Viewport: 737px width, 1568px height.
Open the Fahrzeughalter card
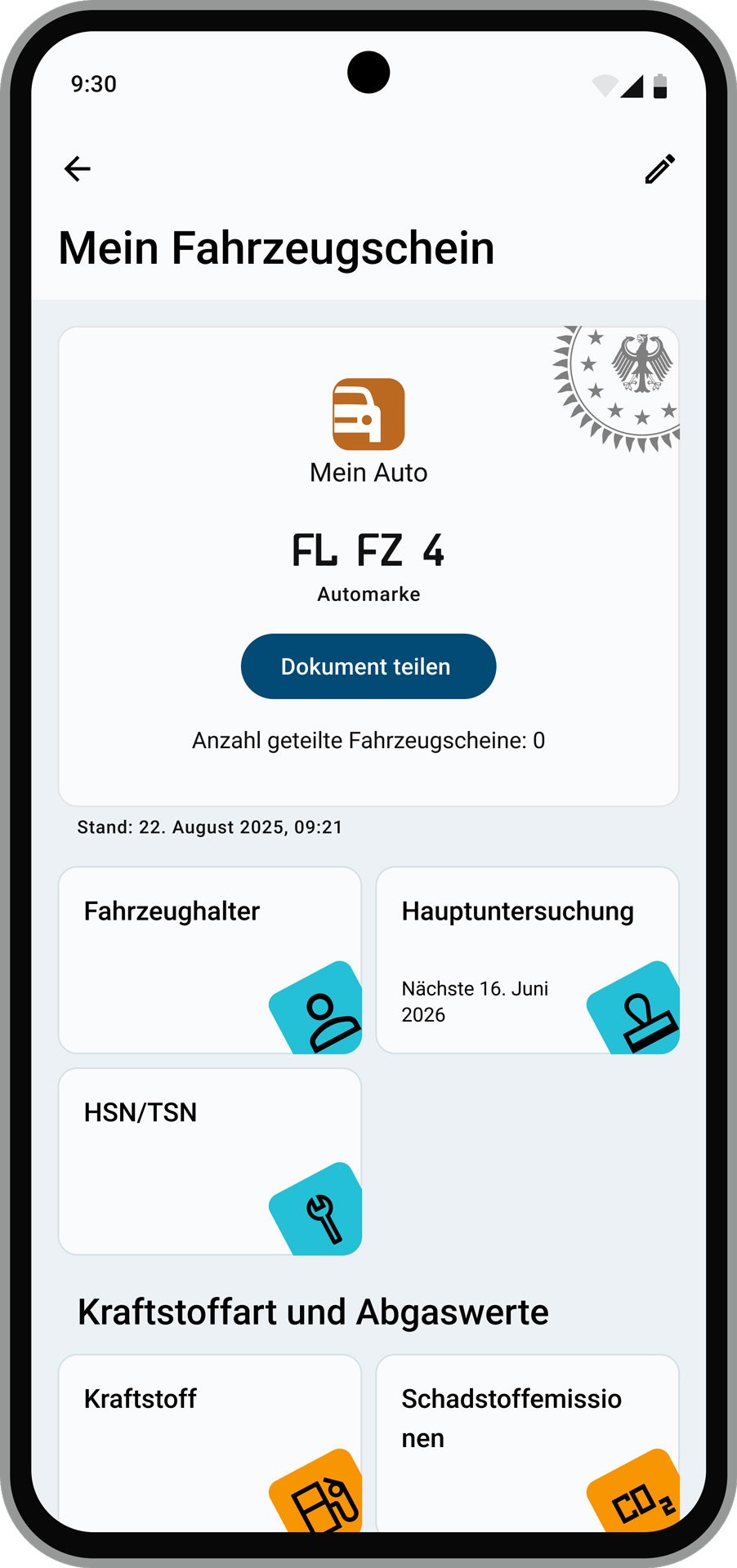(210, 960)
